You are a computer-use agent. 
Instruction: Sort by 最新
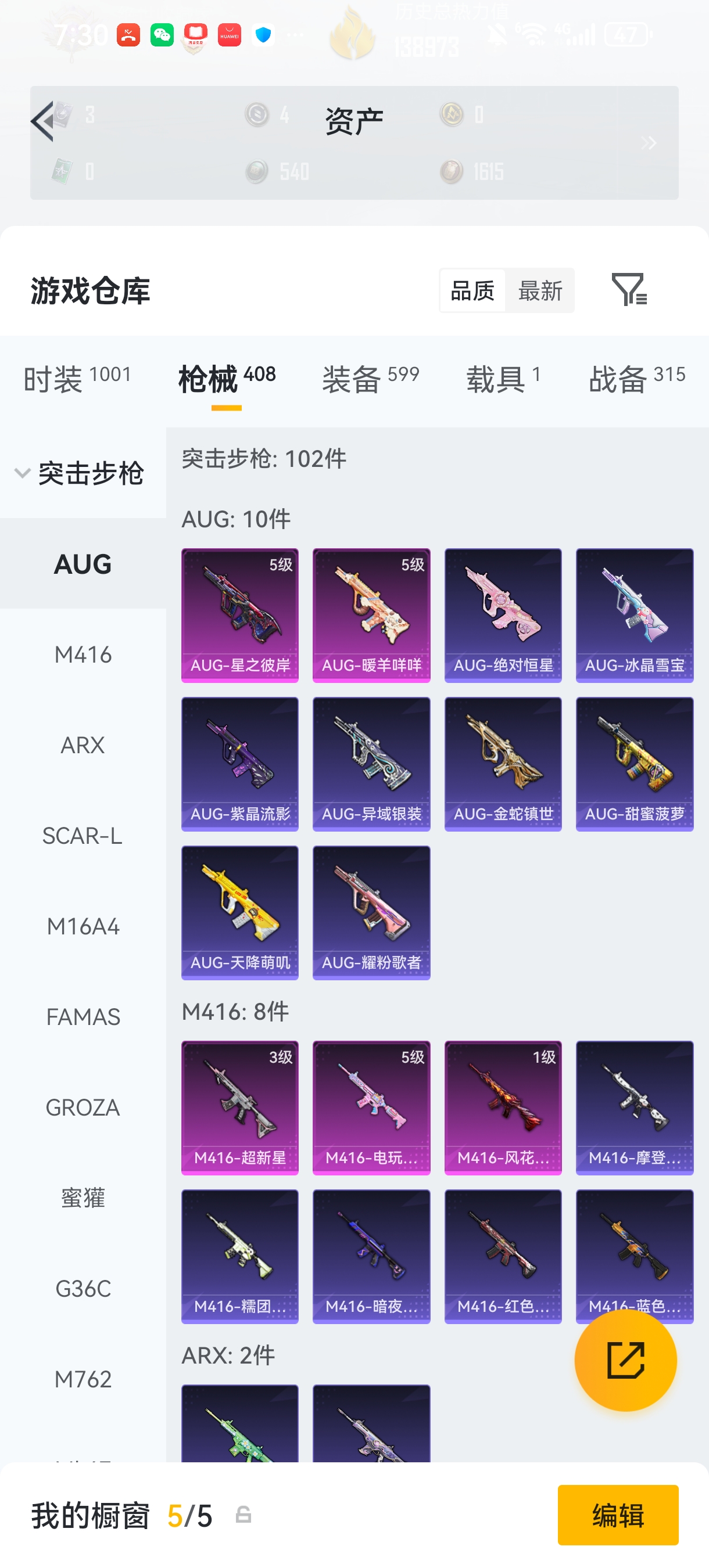[x=540, y=291]
